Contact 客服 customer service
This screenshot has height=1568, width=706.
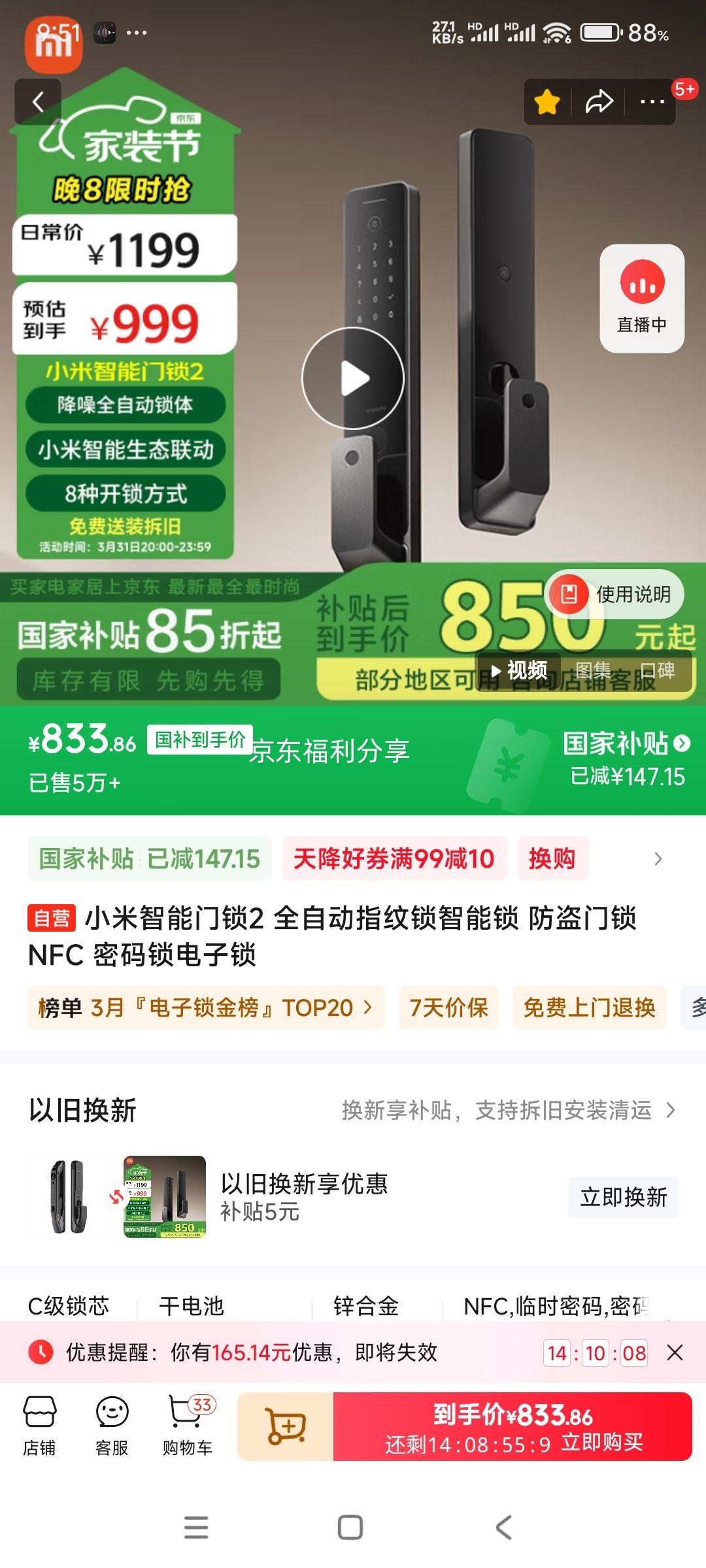click(x=112, y=1426)
